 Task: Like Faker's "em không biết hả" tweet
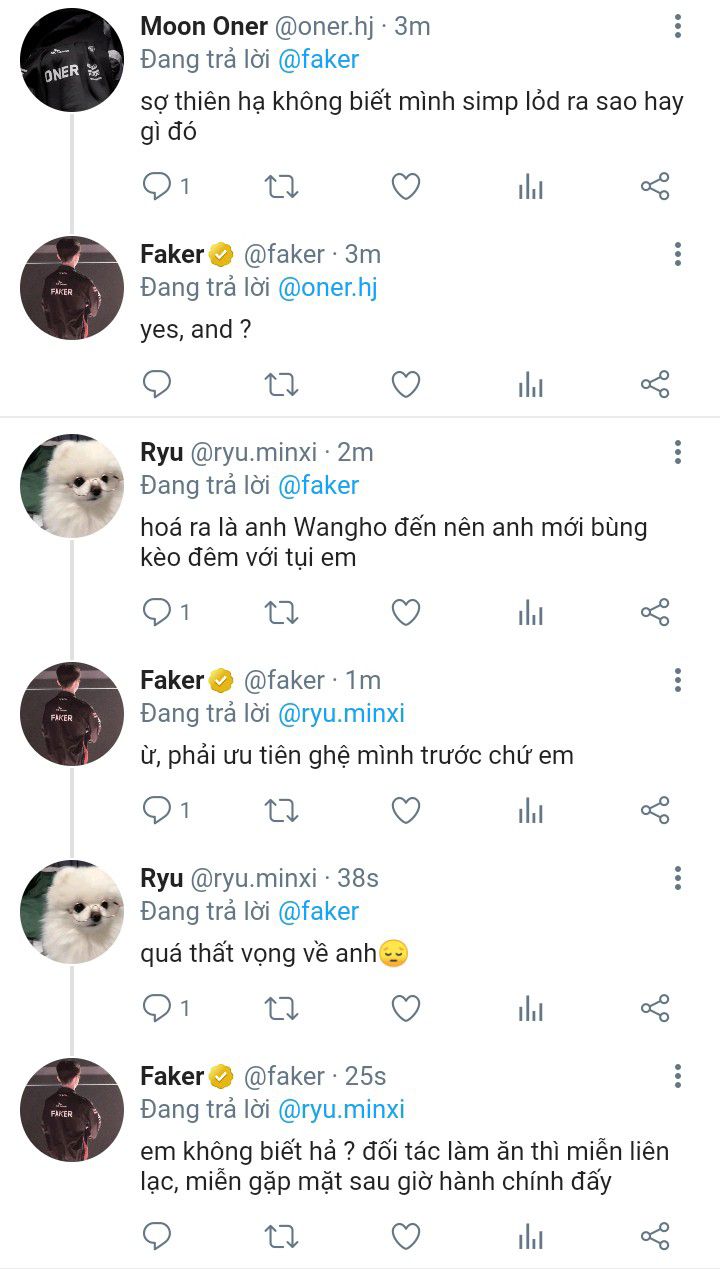[x=405, y=1236]
